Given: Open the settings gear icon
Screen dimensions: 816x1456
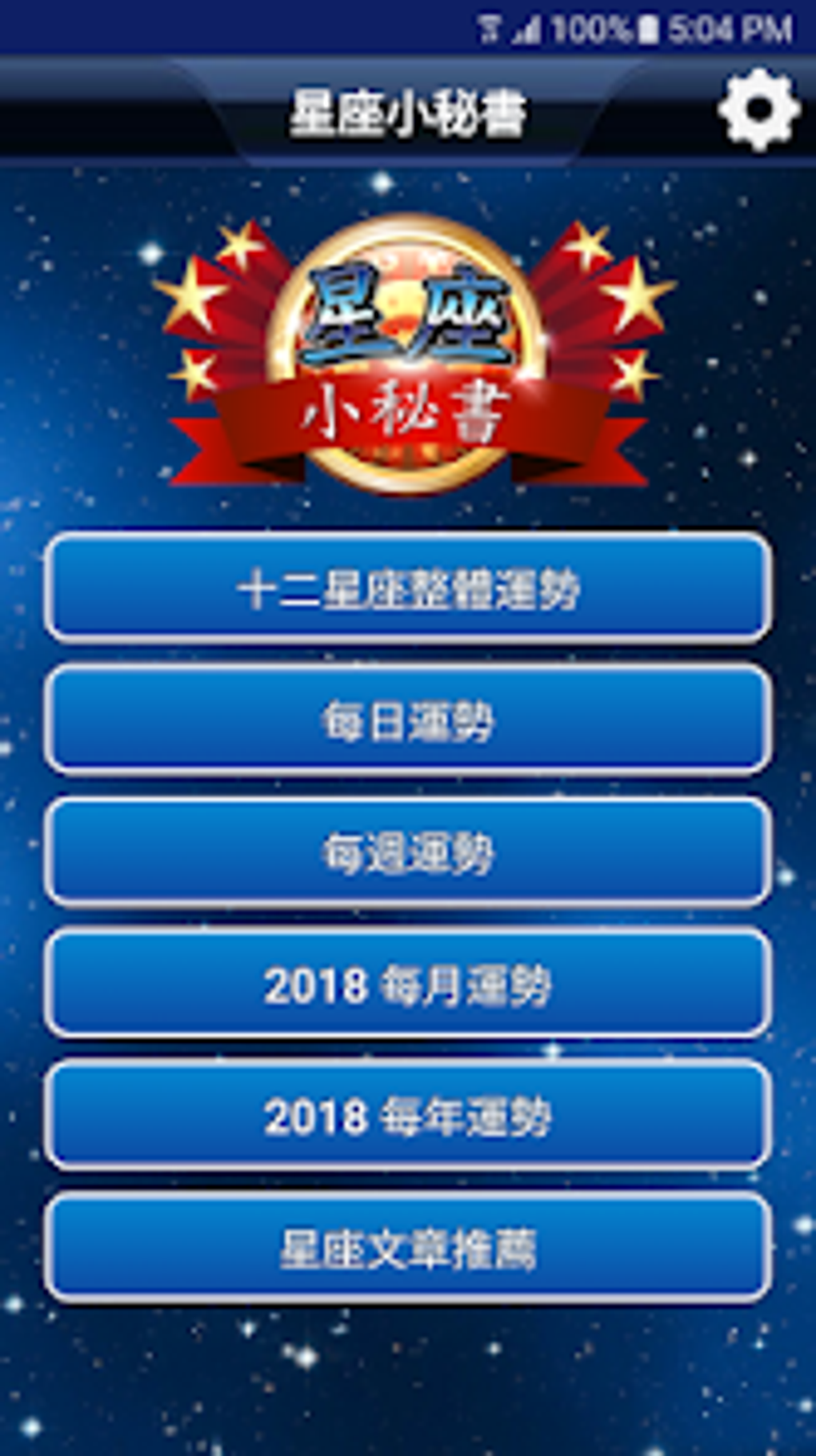Looking at the screenshot, I should click(x=759, y=110).
